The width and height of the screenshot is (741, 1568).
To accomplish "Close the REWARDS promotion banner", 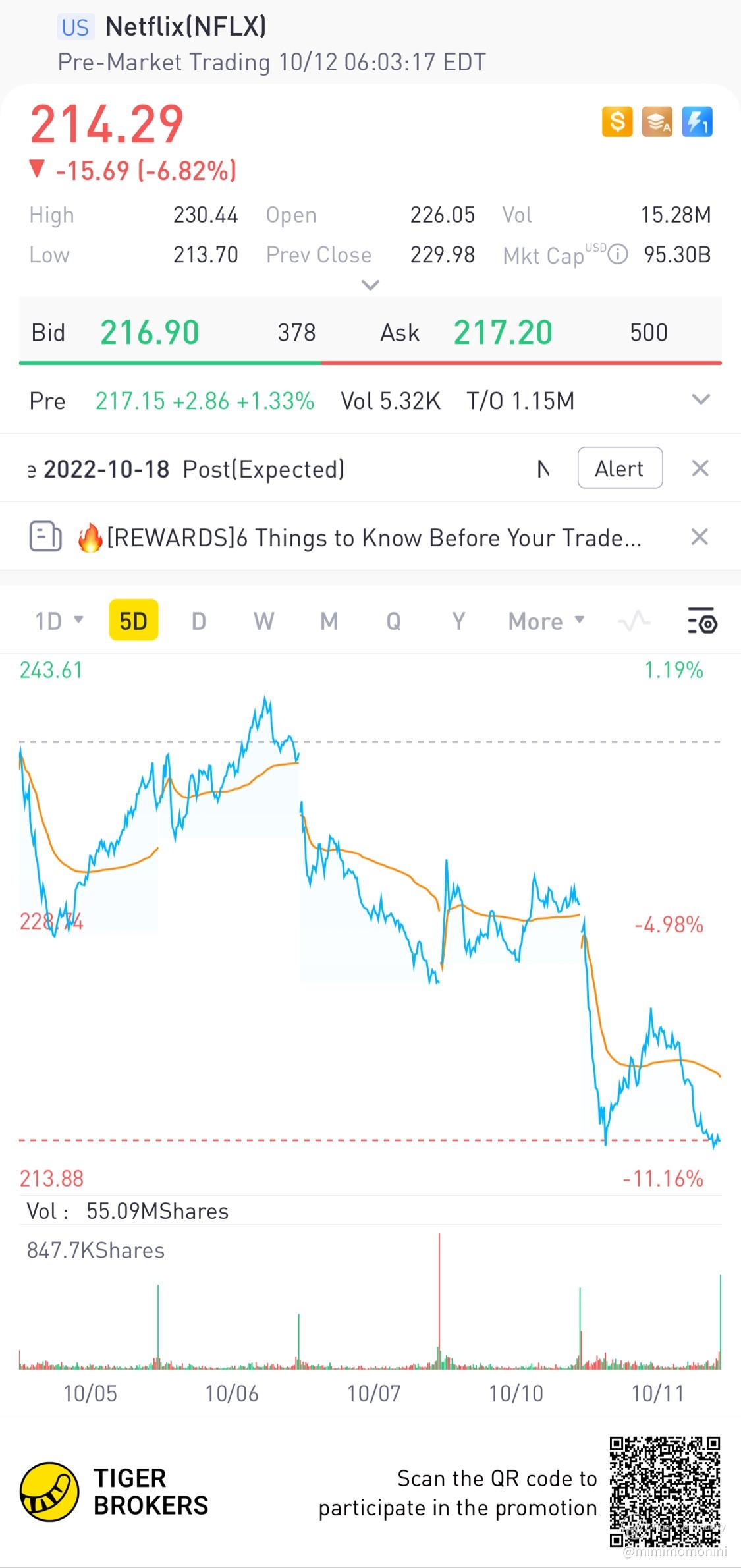I will (700, 537).
